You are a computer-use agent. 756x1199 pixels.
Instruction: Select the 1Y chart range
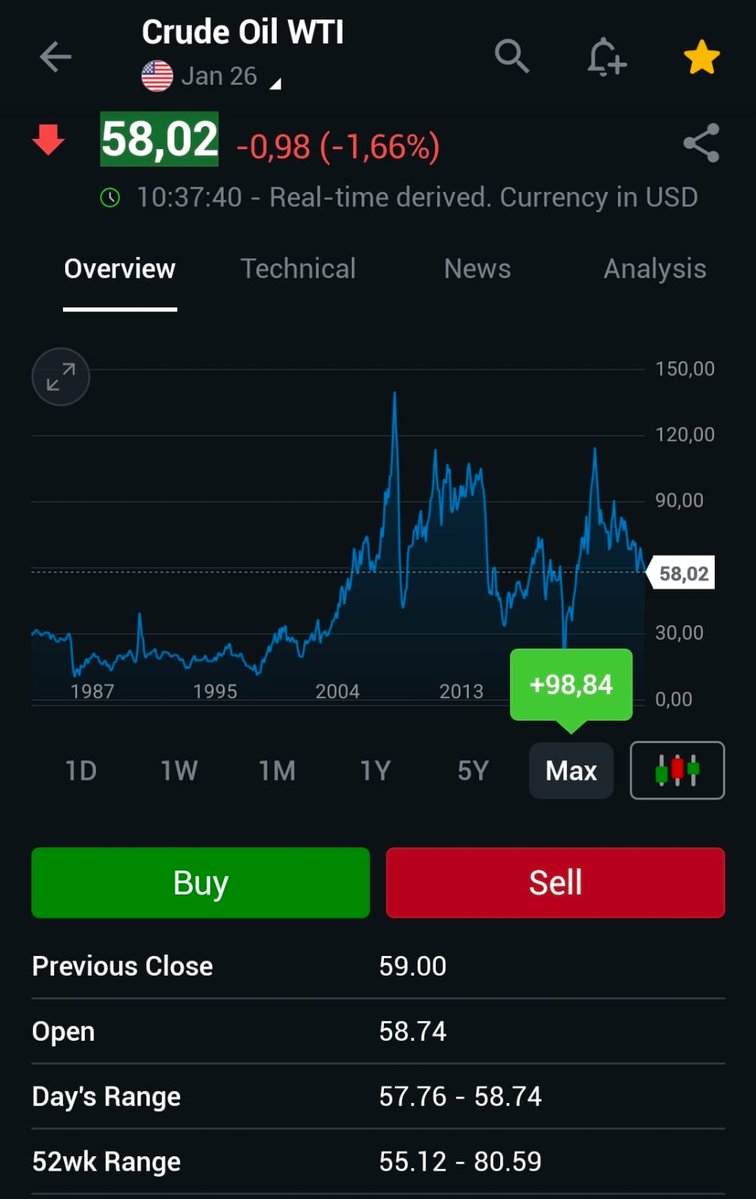click(375, 771)
